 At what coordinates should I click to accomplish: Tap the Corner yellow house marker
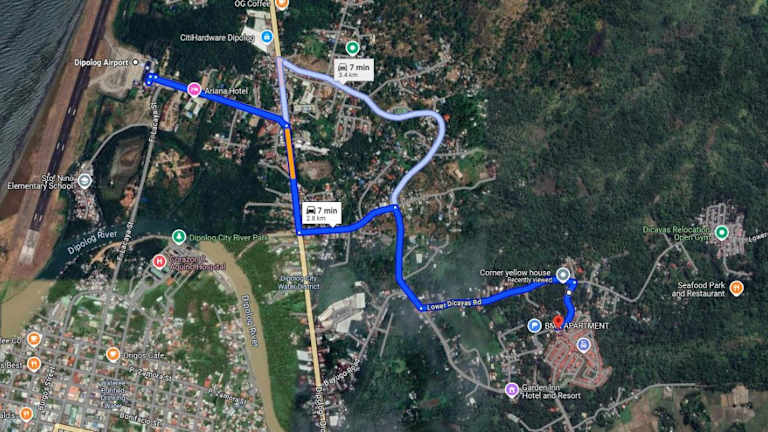tap(563, 273)
